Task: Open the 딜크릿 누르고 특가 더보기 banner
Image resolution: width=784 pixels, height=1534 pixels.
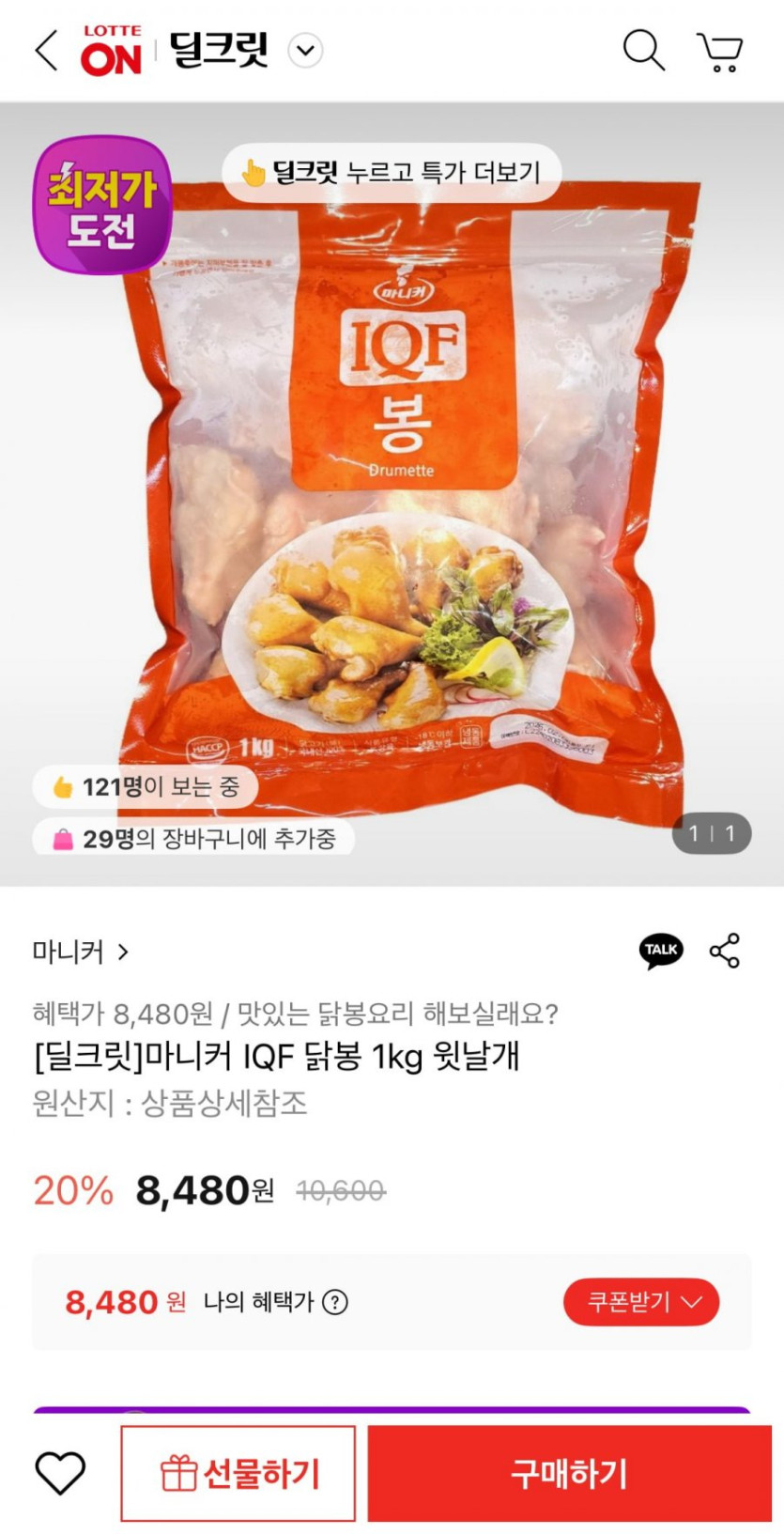Action: tap(391, 173)
